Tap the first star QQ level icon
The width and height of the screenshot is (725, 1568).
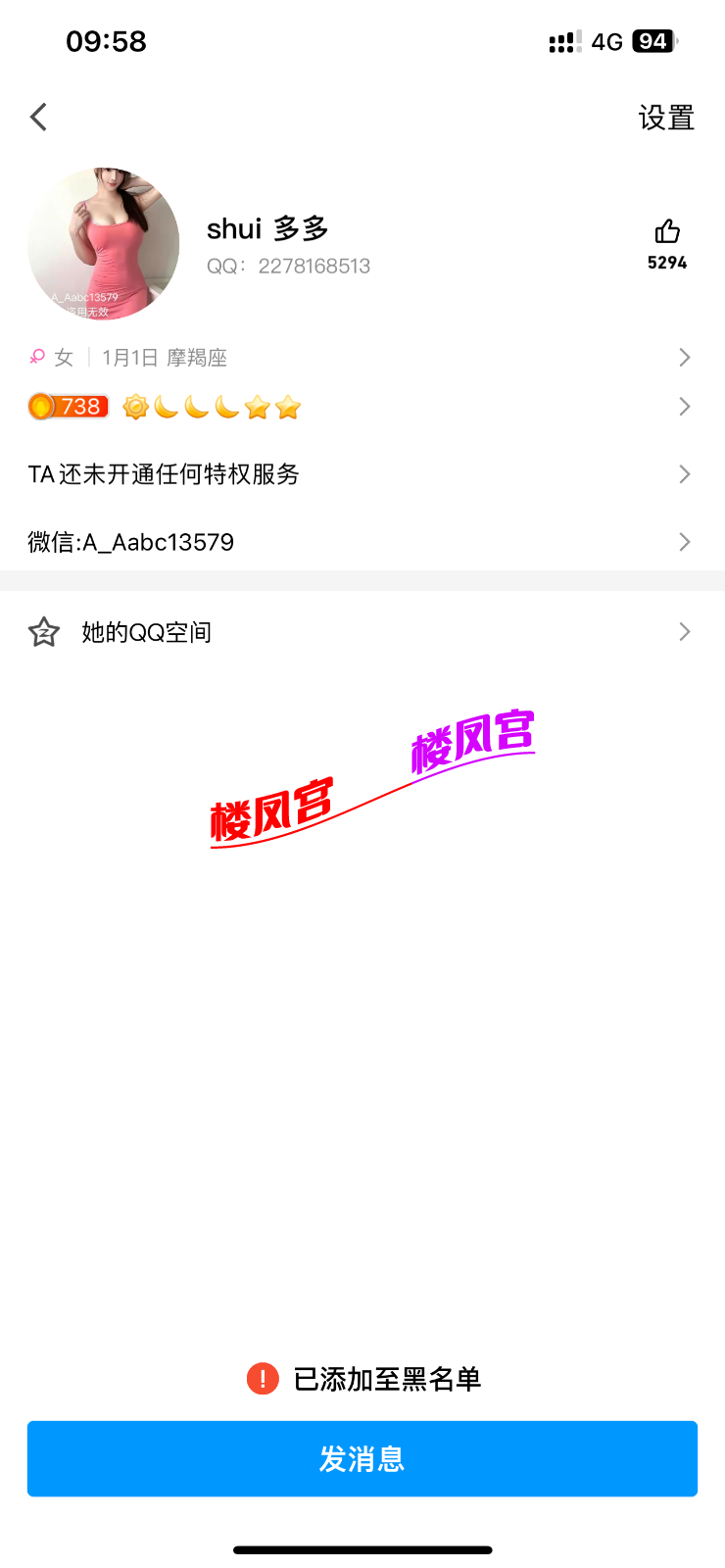coord(258,406)
